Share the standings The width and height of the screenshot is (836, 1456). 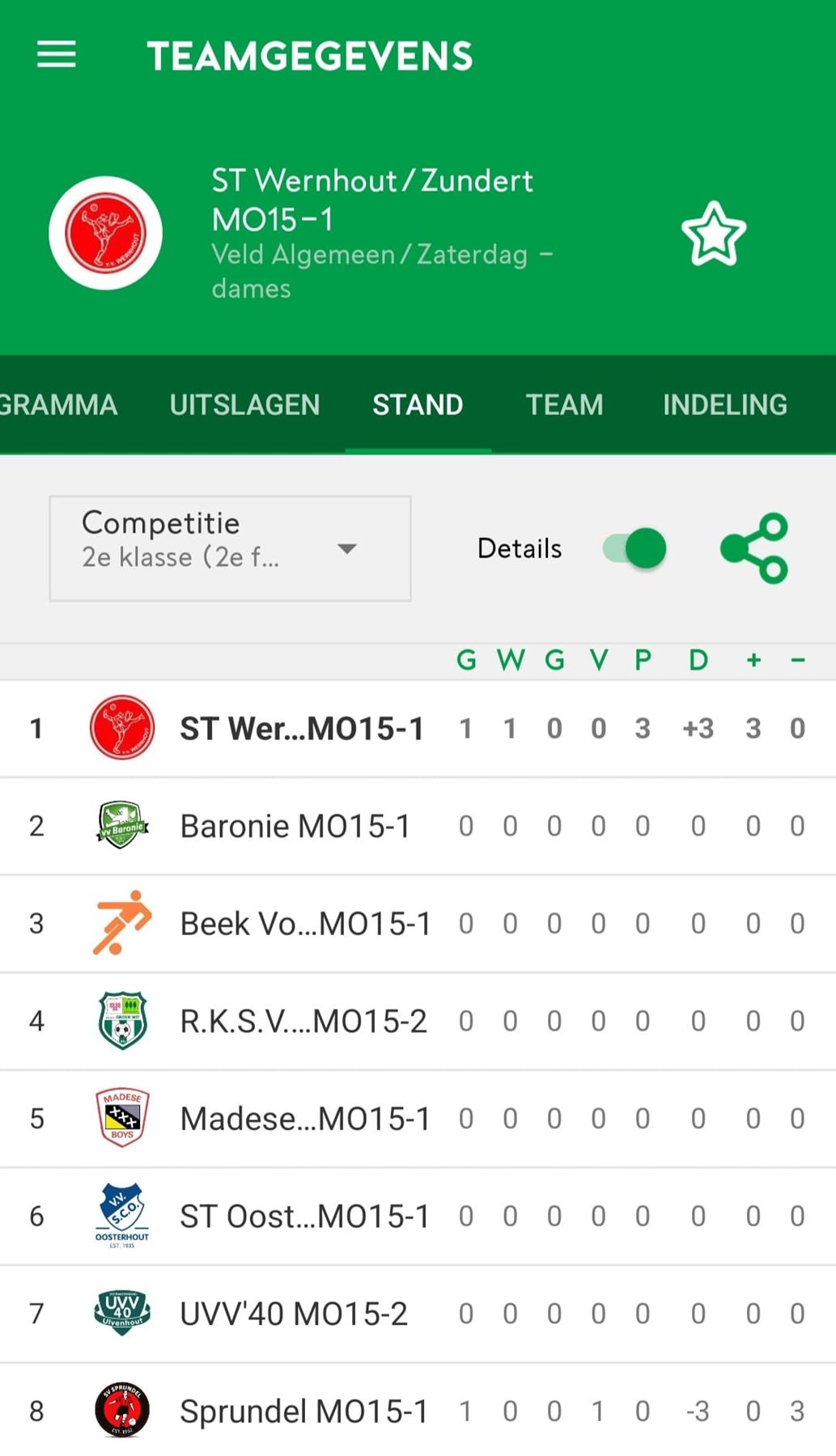(x=754, y=548)
